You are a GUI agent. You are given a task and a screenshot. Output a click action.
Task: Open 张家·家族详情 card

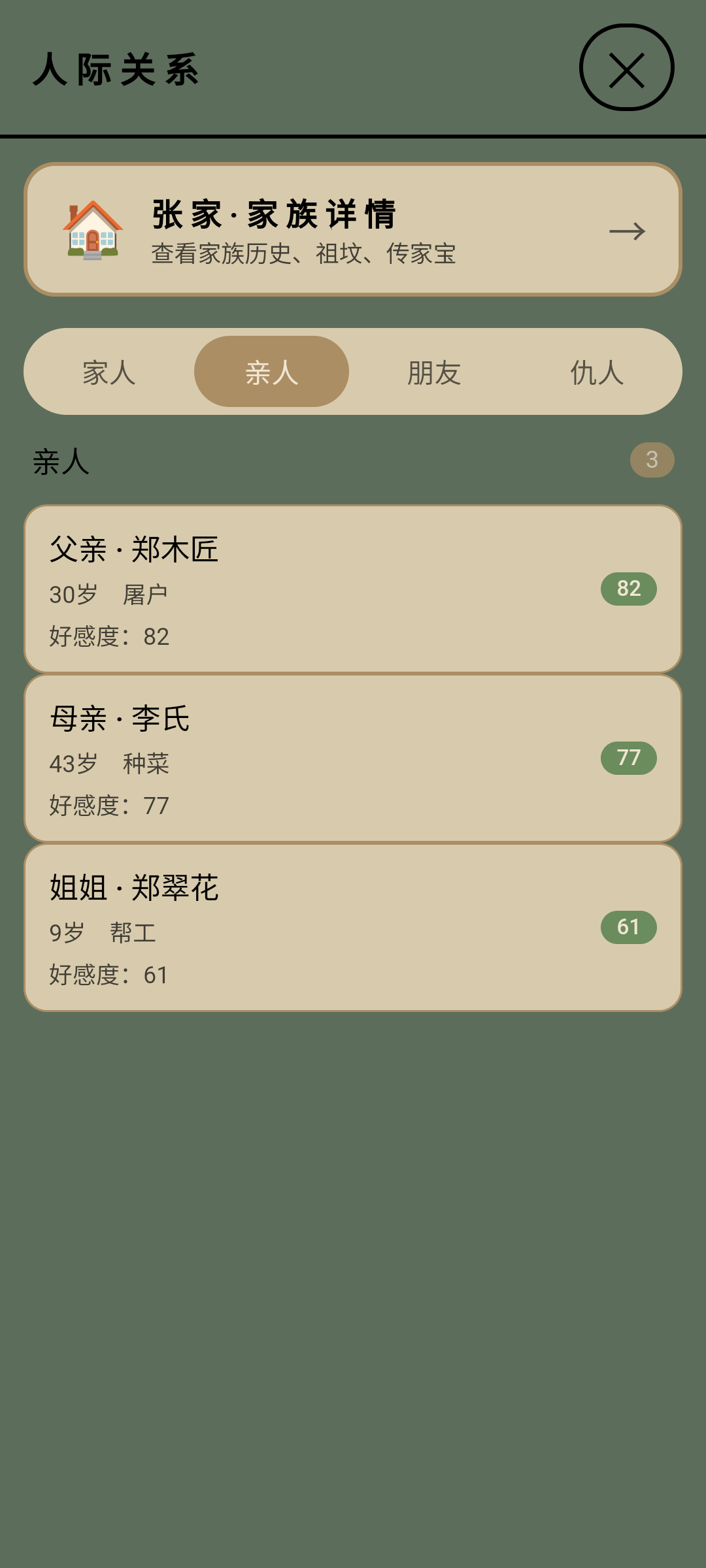[x=353, y=229]
